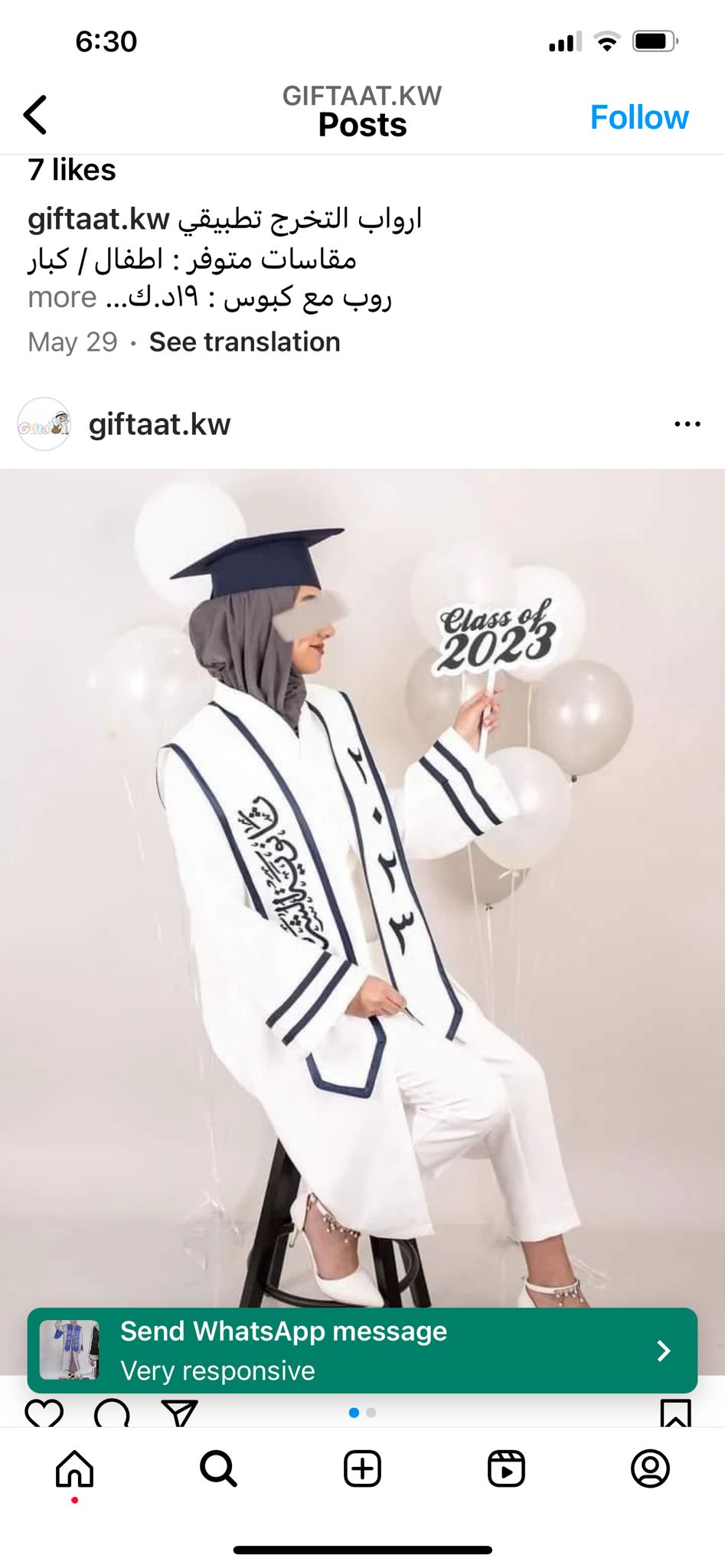Tap See translation for the caption
Screen dimensions: 725x1568
point(244,341)
